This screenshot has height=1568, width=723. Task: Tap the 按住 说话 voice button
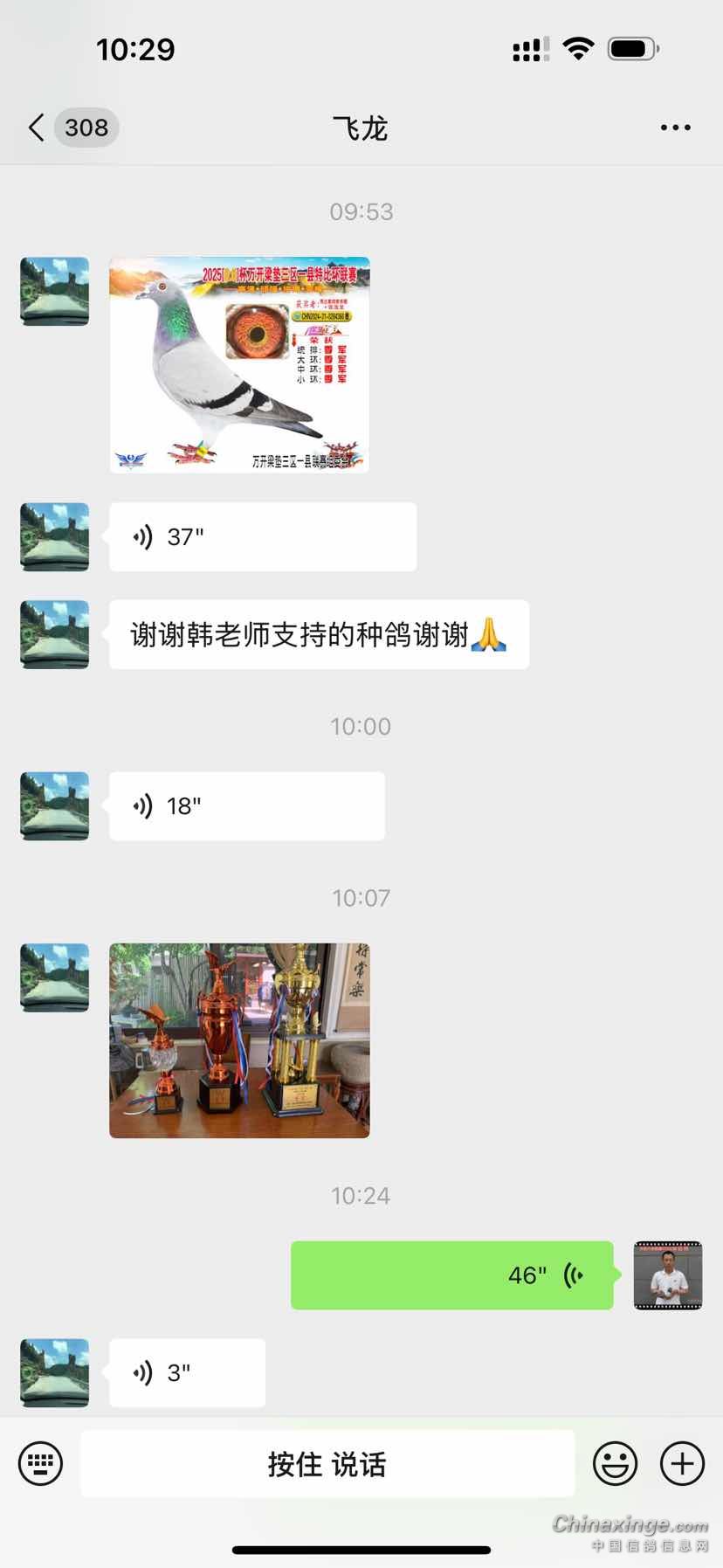327,1463
